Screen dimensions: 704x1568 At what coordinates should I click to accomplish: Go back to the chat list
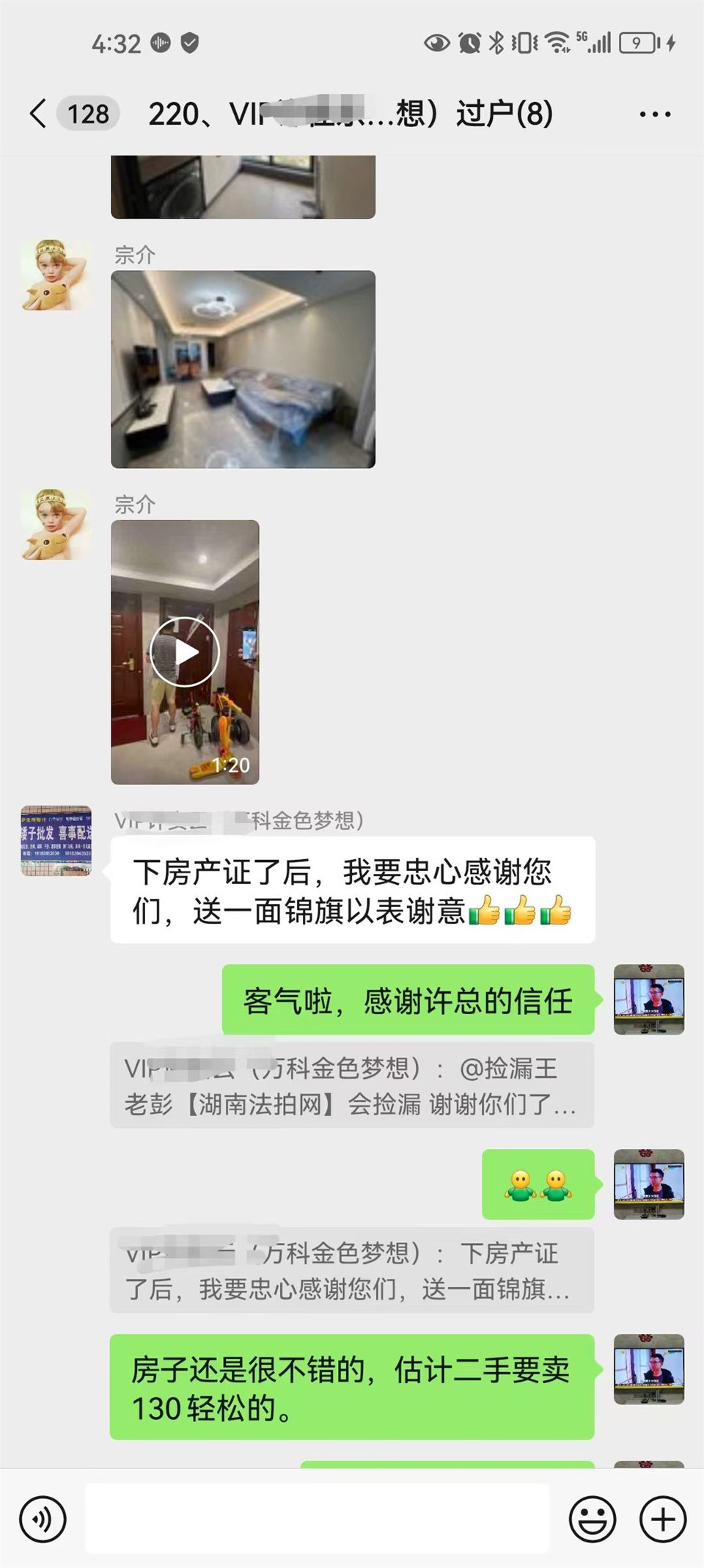tap(38, 114)
